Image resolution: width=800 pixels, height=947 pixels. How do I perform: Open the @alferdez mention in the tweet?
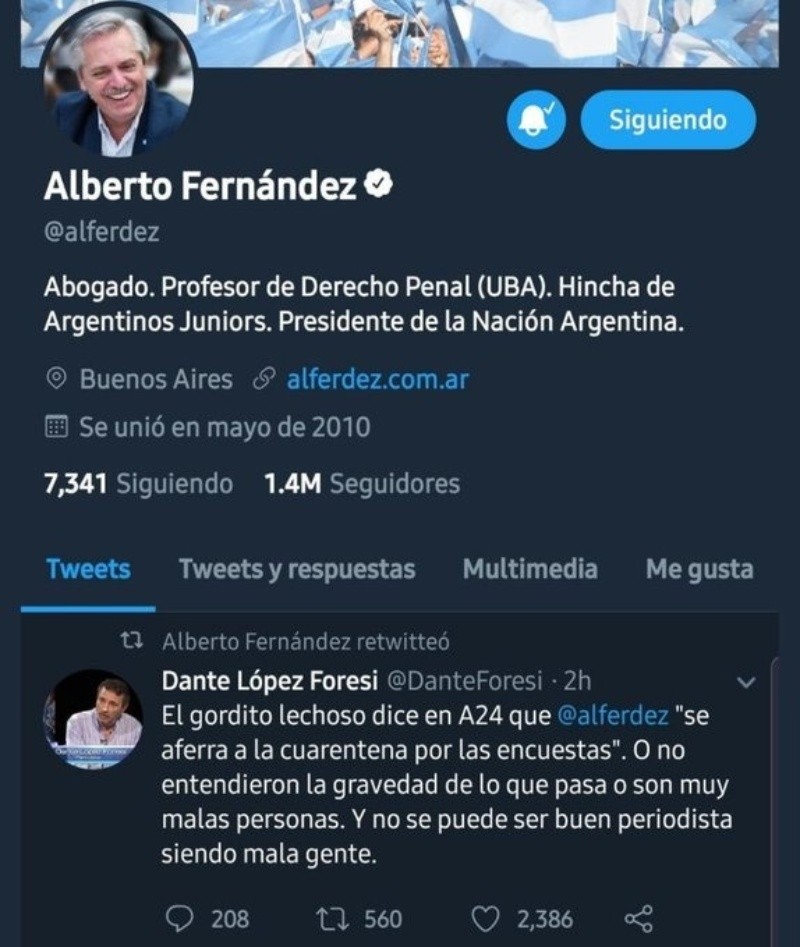pyautogui.click(x=611, y=717)
